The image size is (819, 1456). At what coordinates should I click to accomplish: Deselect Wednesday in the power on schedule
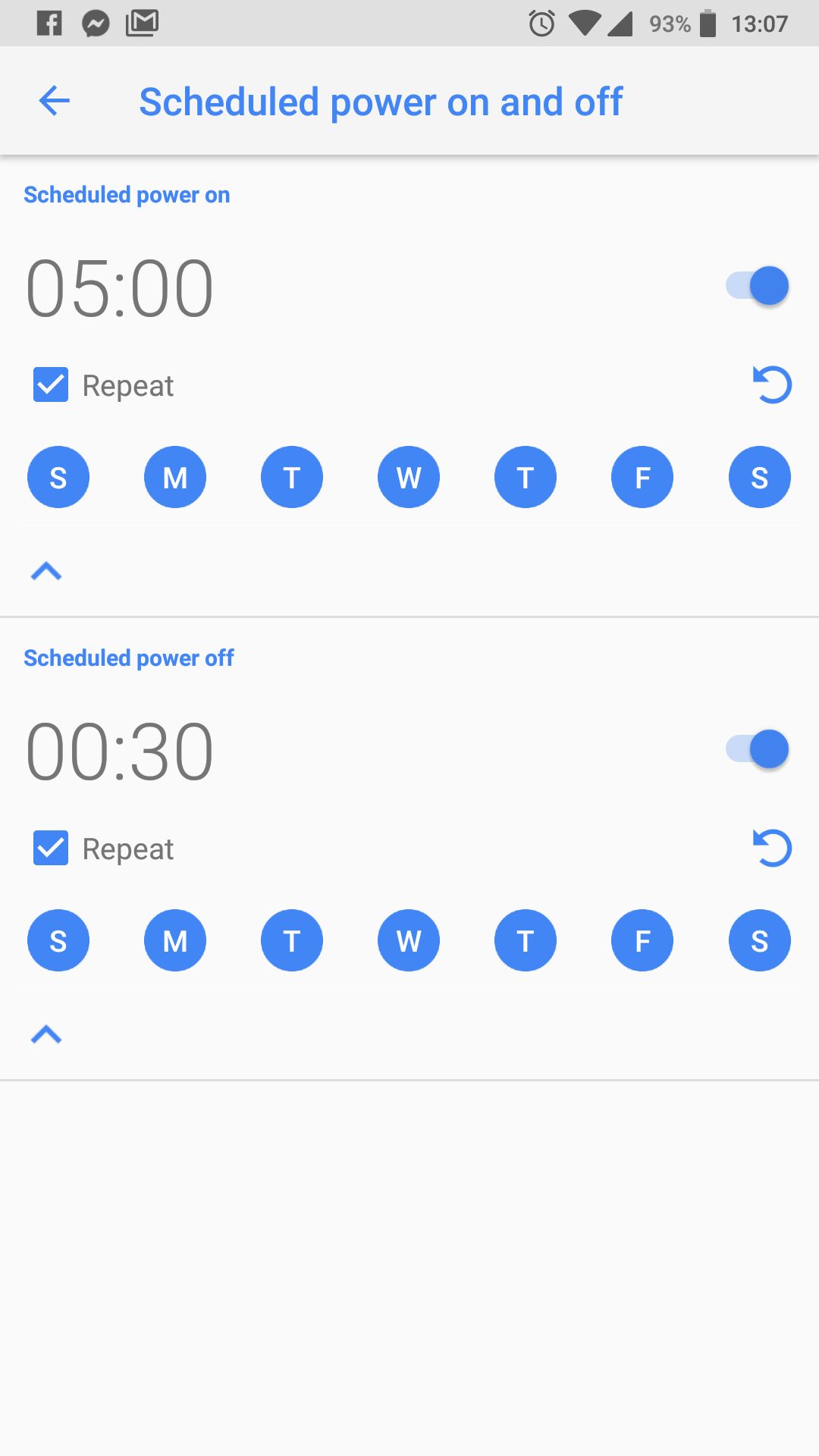pyautogui.click(x=409, y=477)
